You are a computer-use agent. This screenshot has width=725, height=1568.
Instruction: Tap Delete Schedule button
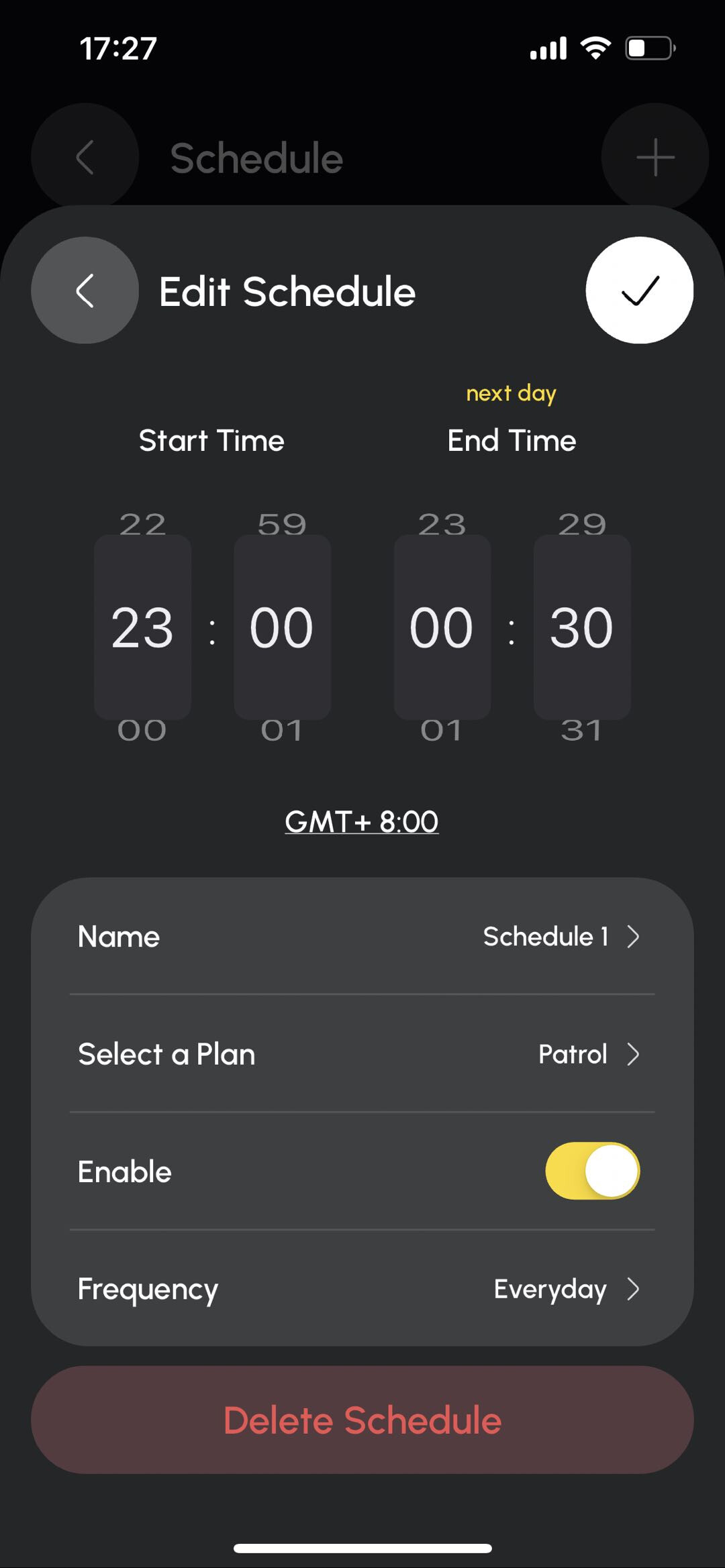(362, 1420)
